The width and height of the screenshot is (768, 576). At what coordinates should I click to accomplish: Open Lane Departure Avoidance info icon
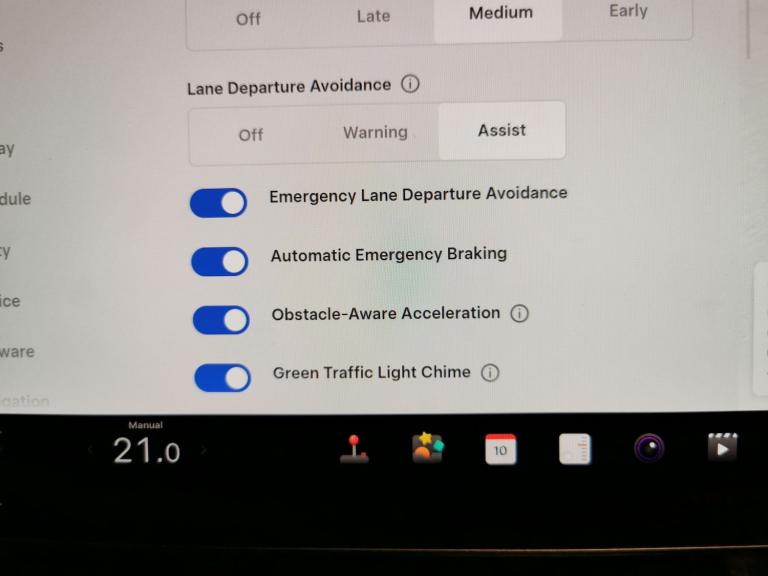(x=410, y=84)
